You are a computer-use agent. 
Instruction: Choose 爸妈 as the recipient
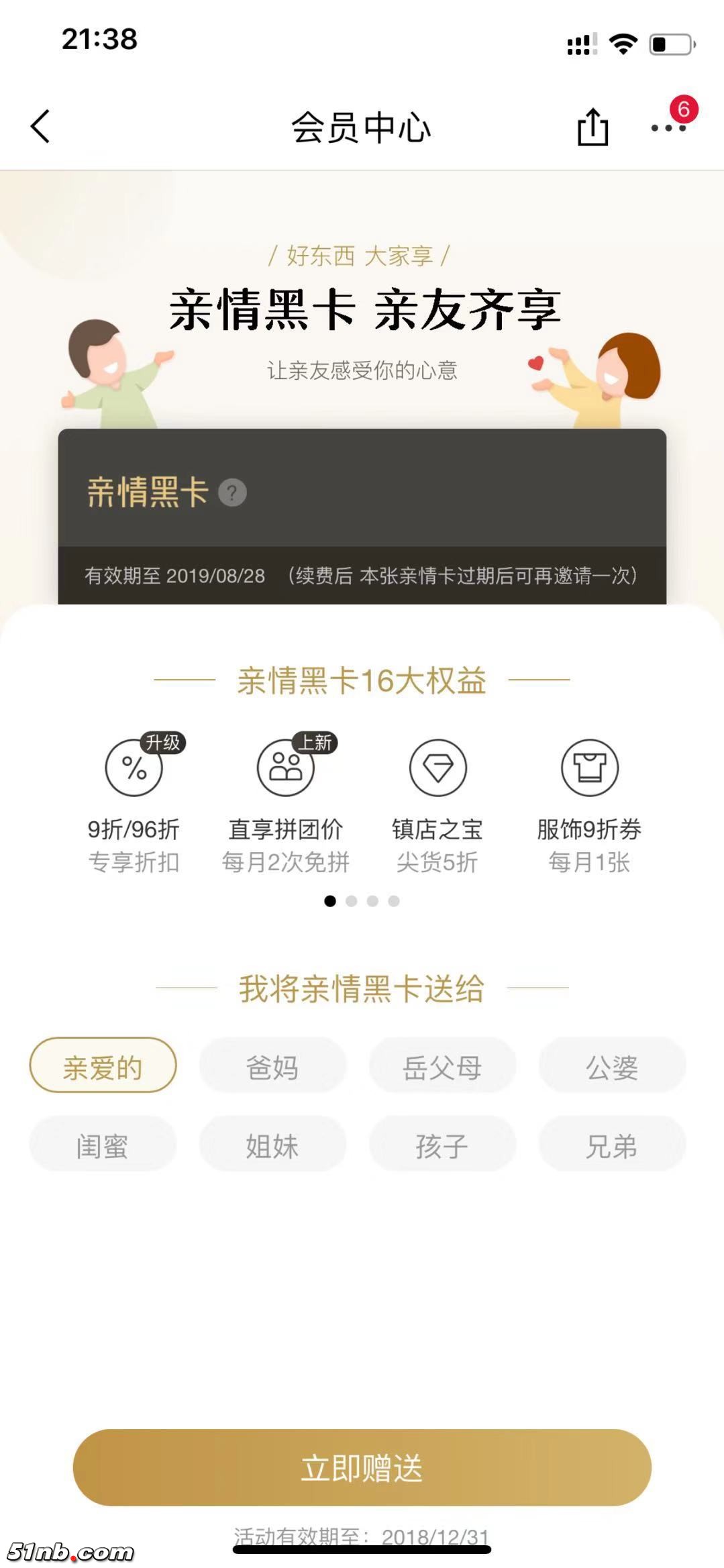(272, 1066)
